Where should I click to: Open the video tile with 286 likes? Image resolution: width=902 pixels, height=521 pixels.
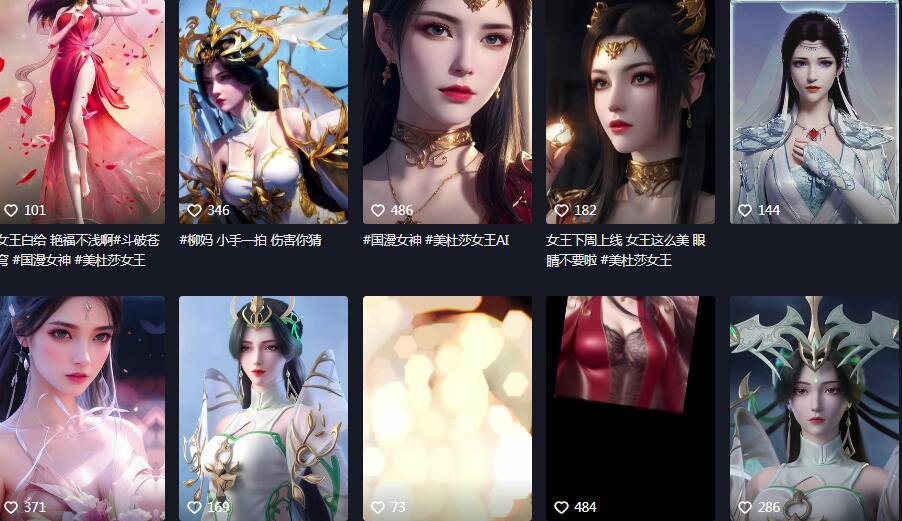[814, 405]
